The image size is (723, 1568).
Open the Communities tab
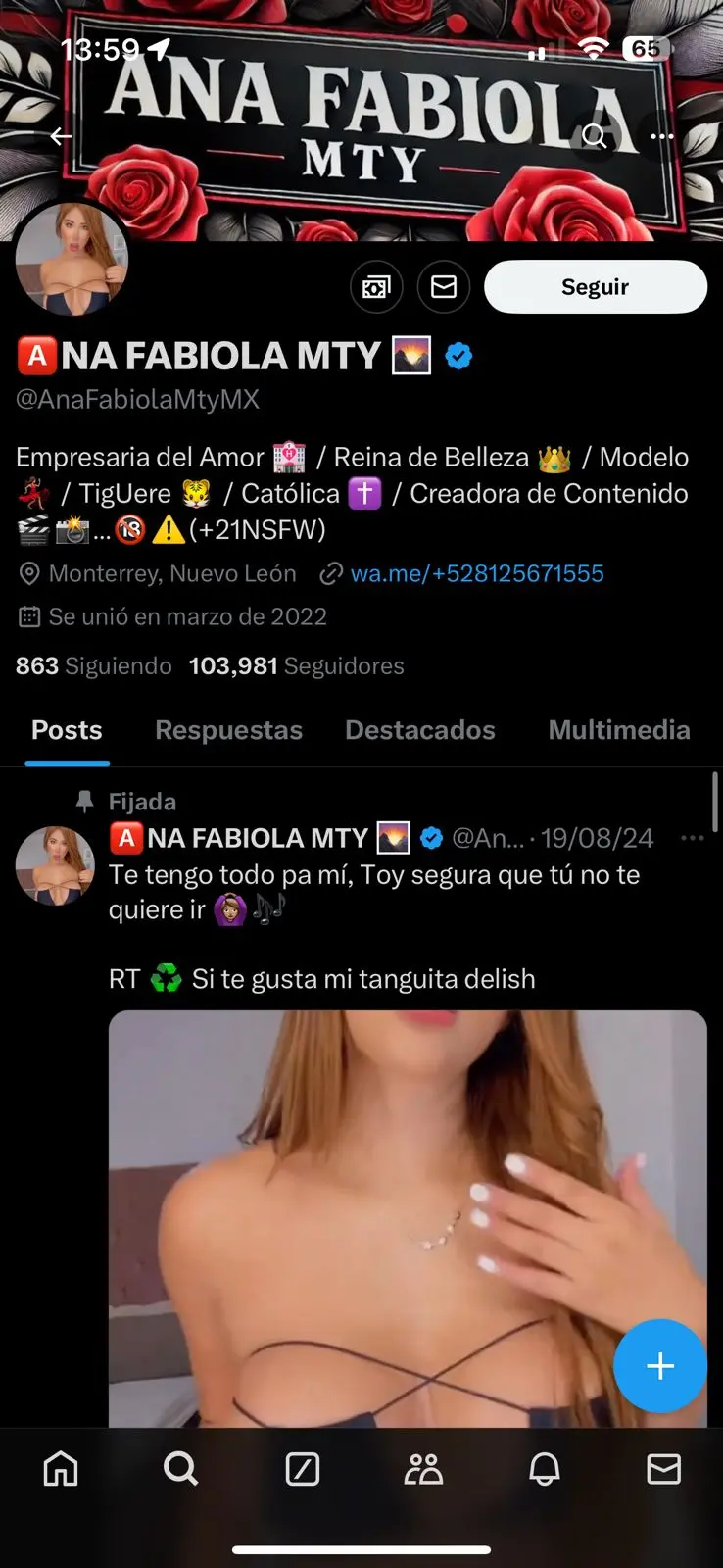[423, 1469]
